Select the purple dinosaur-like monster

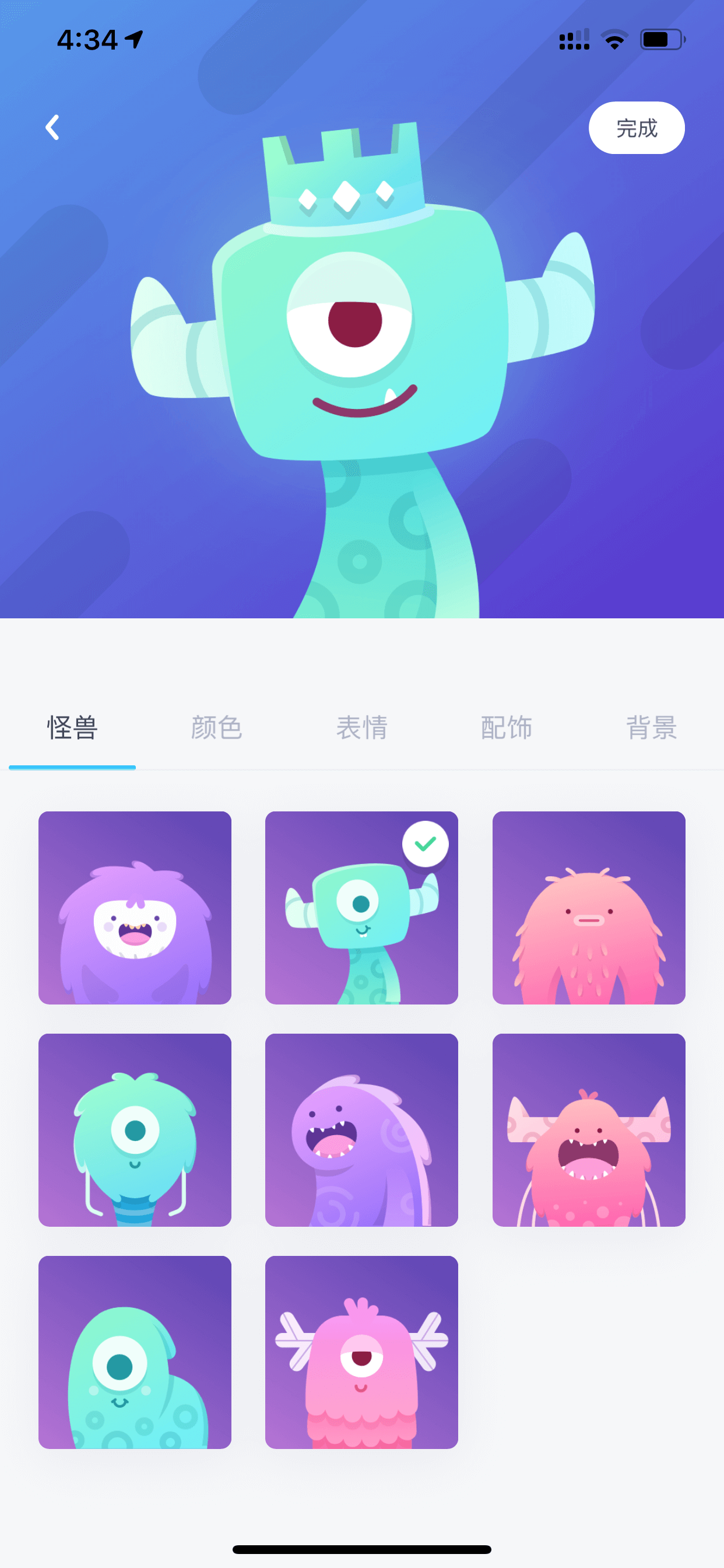tap(361, 1129)
